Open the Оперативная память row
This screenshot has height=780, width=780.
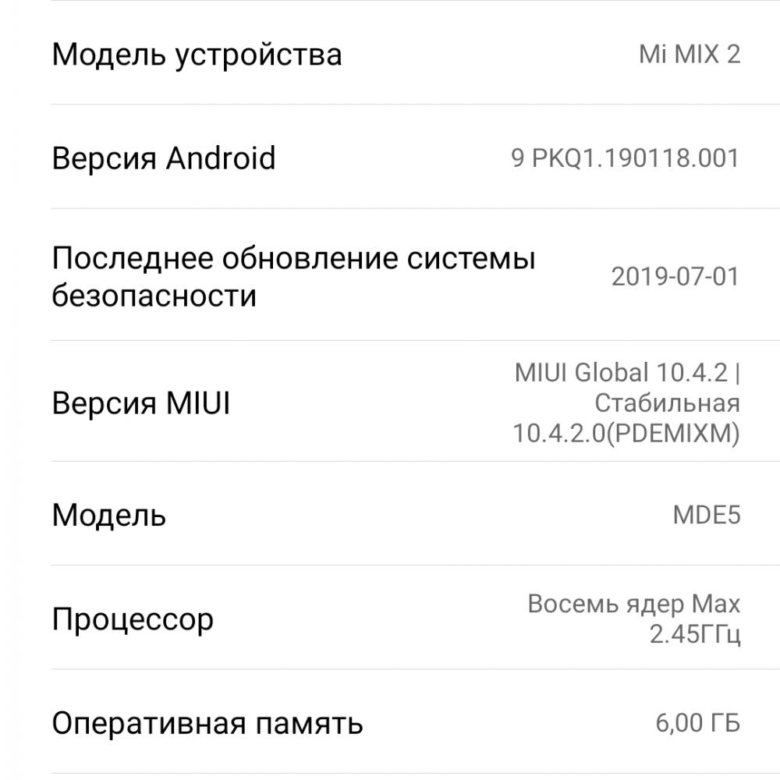pyautogui.click(x=390, y=723)
